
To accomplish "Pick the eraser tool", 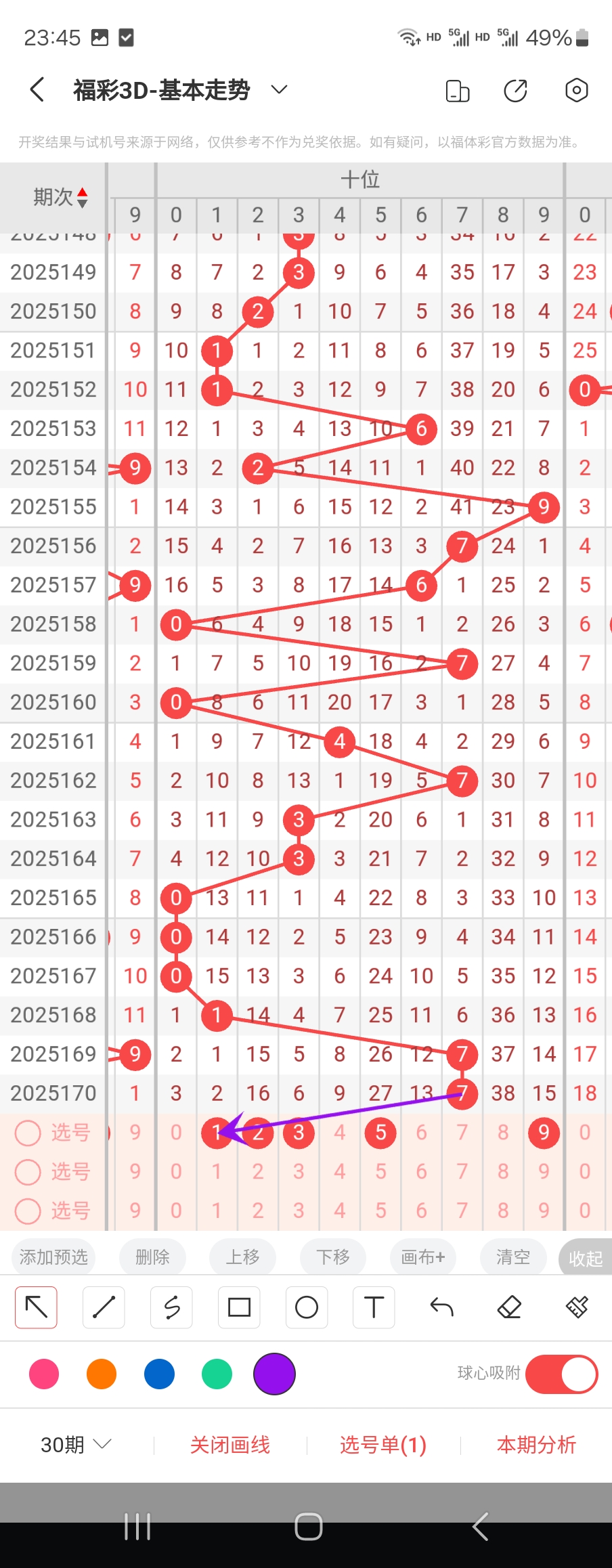I will (509, 1307).
